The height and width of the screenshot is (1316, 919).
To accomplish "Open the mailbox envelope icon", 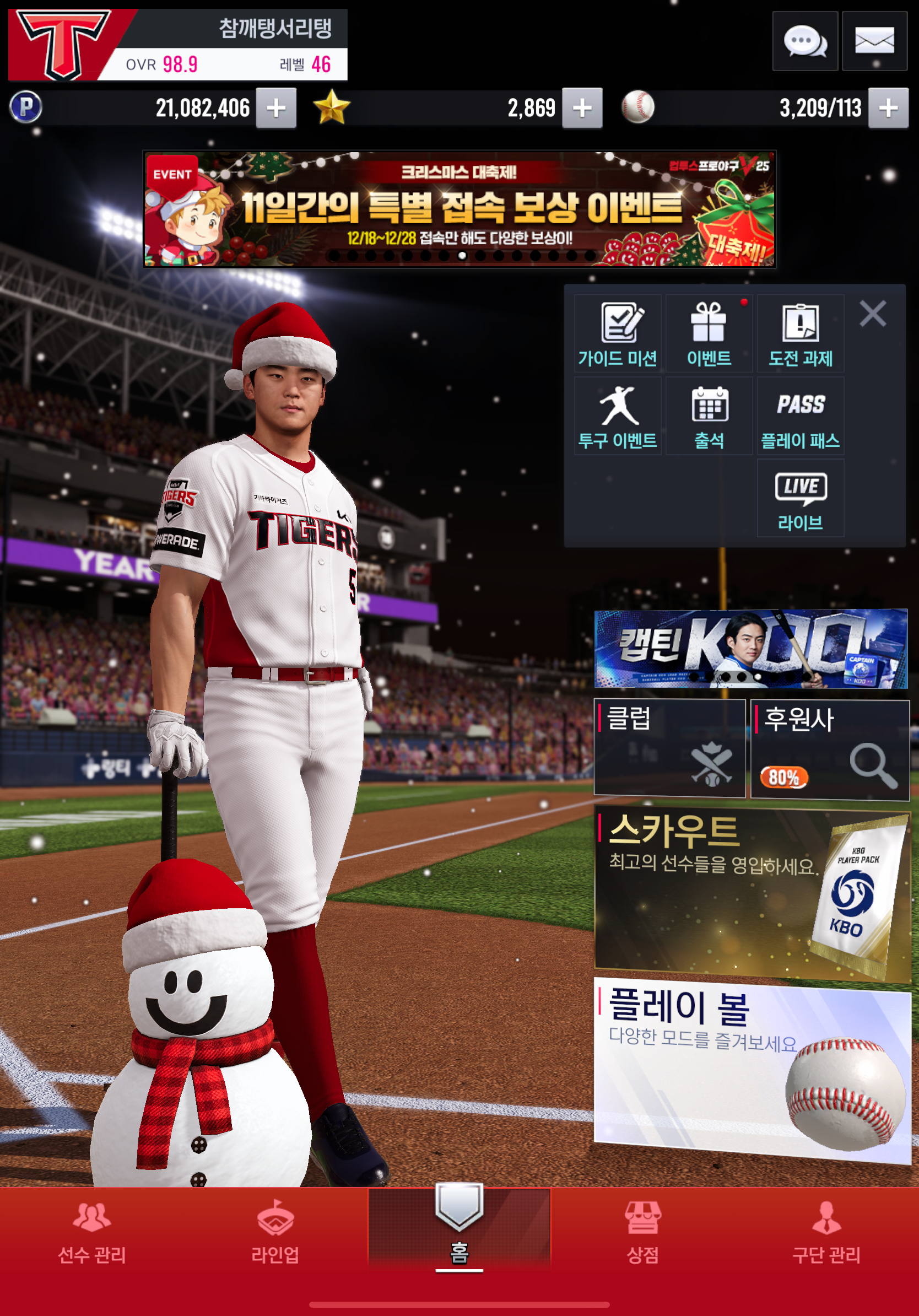I will click(874, 41).
